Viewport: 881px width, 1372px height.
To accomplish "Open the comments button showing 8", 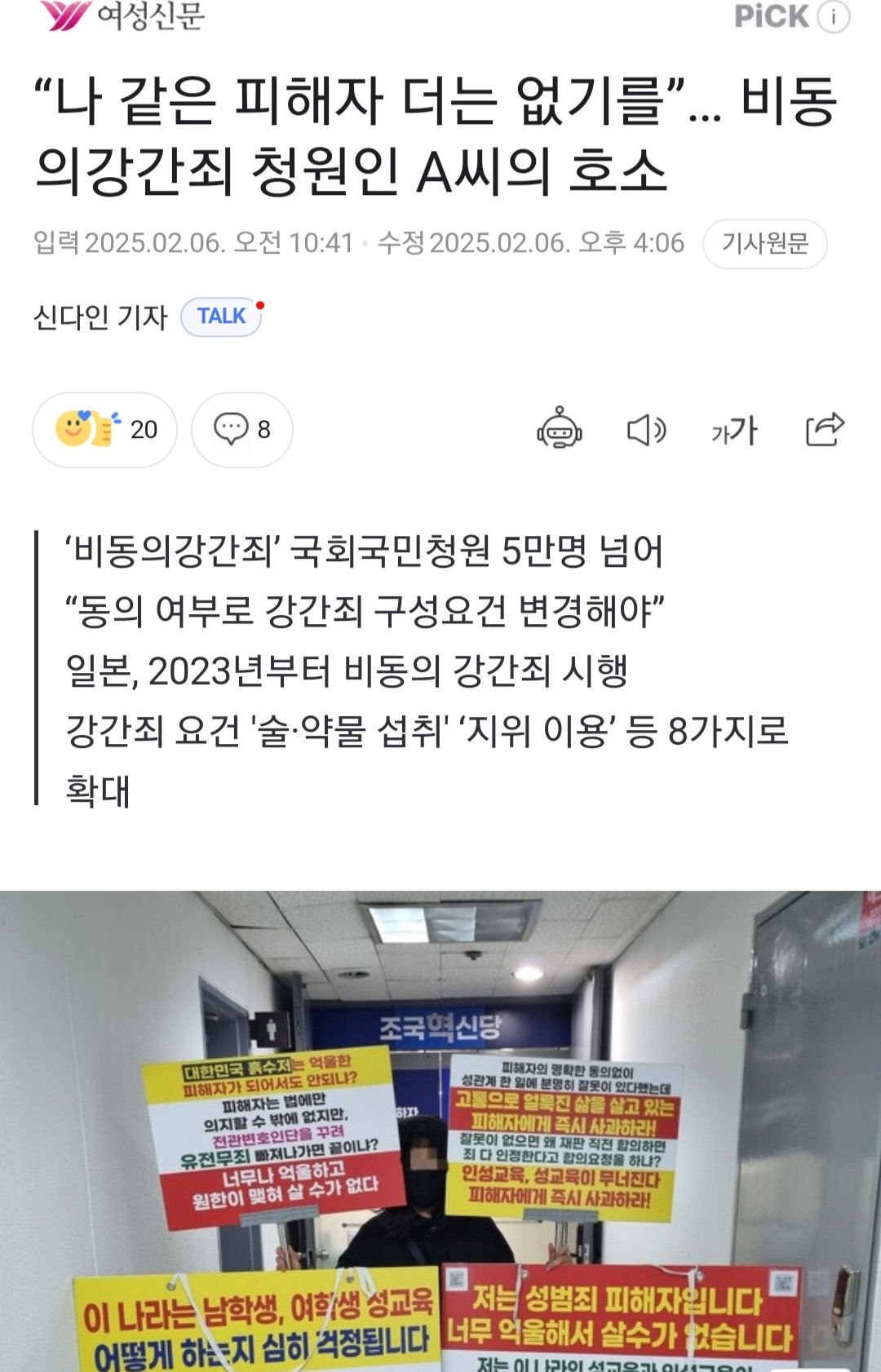I will [x=241, y=430].
